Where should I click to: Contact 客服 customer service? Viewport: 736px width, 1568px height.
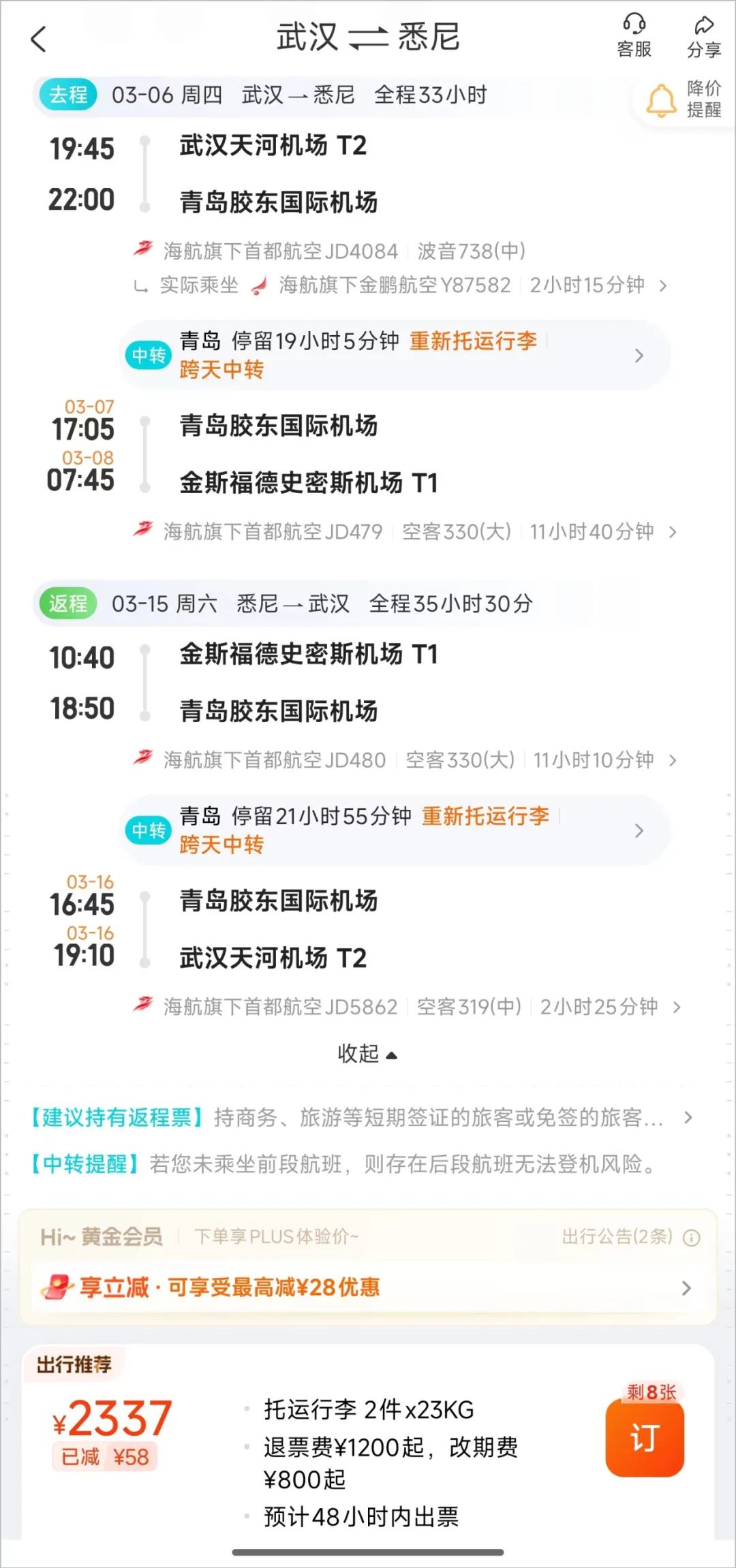point(634,37)
